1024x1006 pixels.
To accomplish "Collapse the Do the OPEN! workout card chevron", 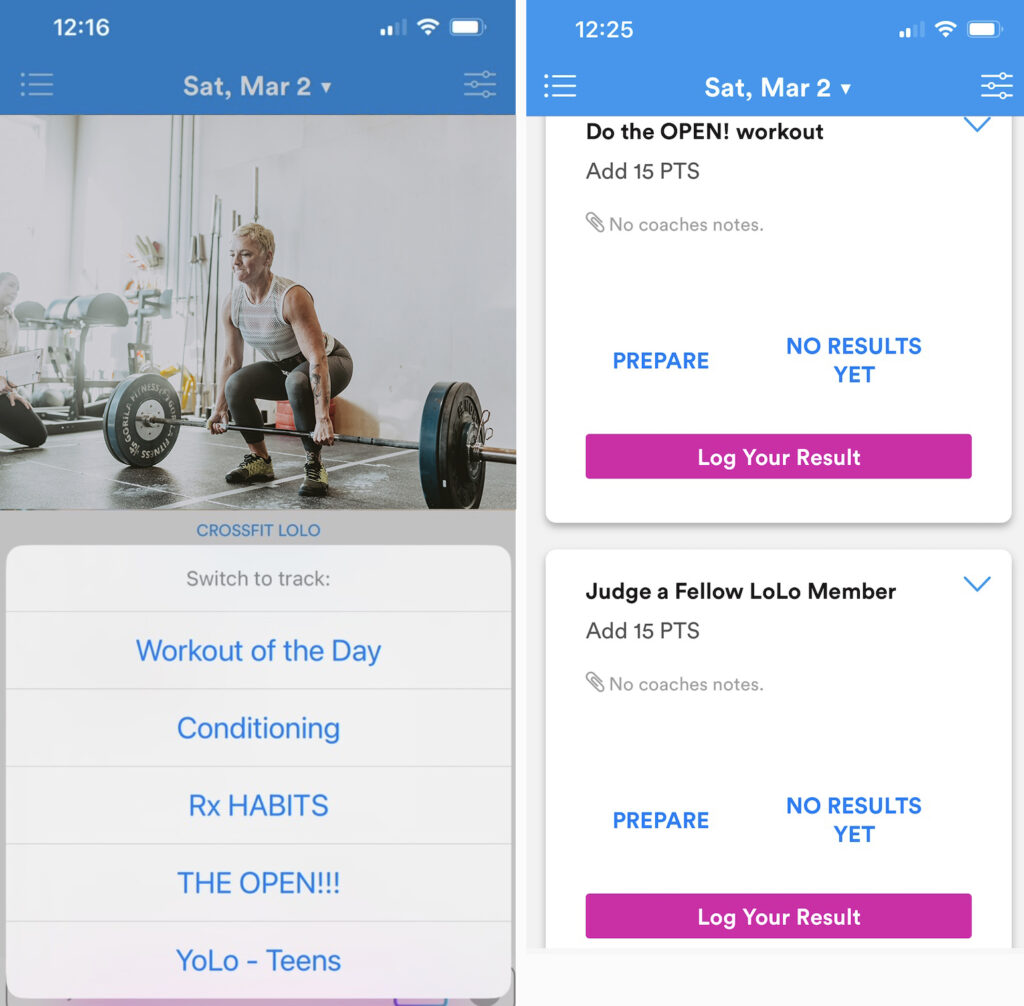I will (x=976, y=125).
